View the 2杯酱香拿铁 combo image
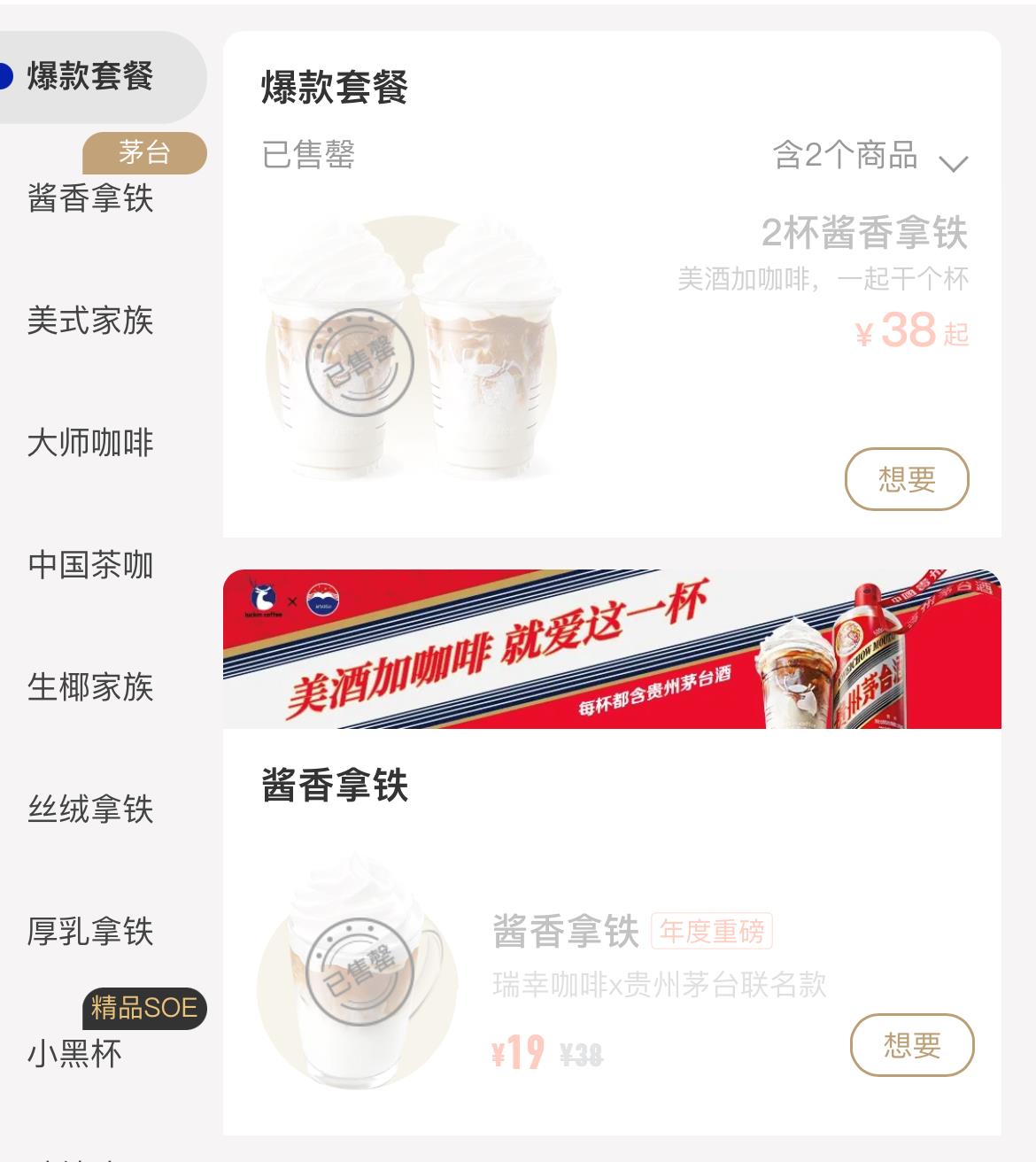Image resolution: width=1036 pixels, height=1162 pixels. 412,348
